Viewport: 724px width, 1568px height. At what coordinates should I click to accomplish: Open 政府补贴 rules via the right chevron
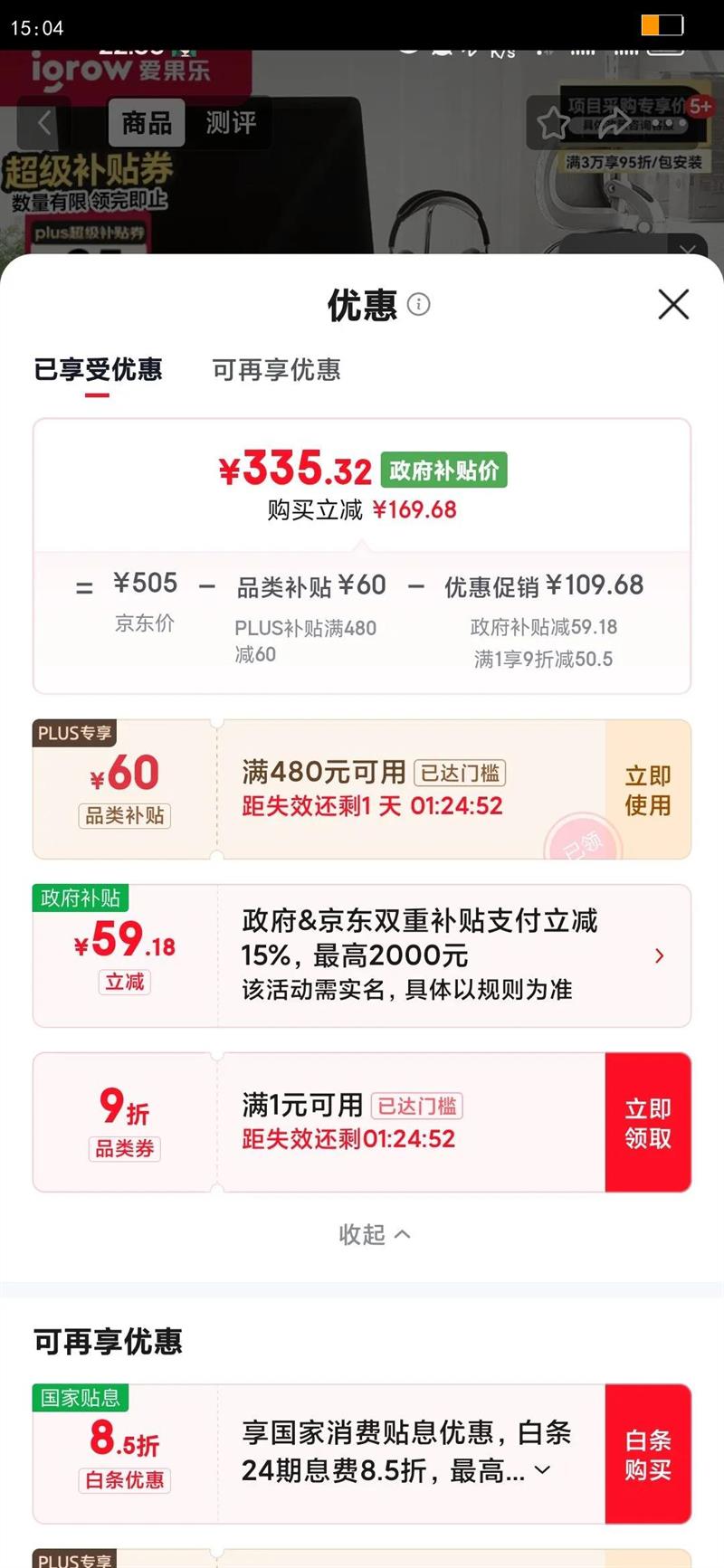point(660,955)
